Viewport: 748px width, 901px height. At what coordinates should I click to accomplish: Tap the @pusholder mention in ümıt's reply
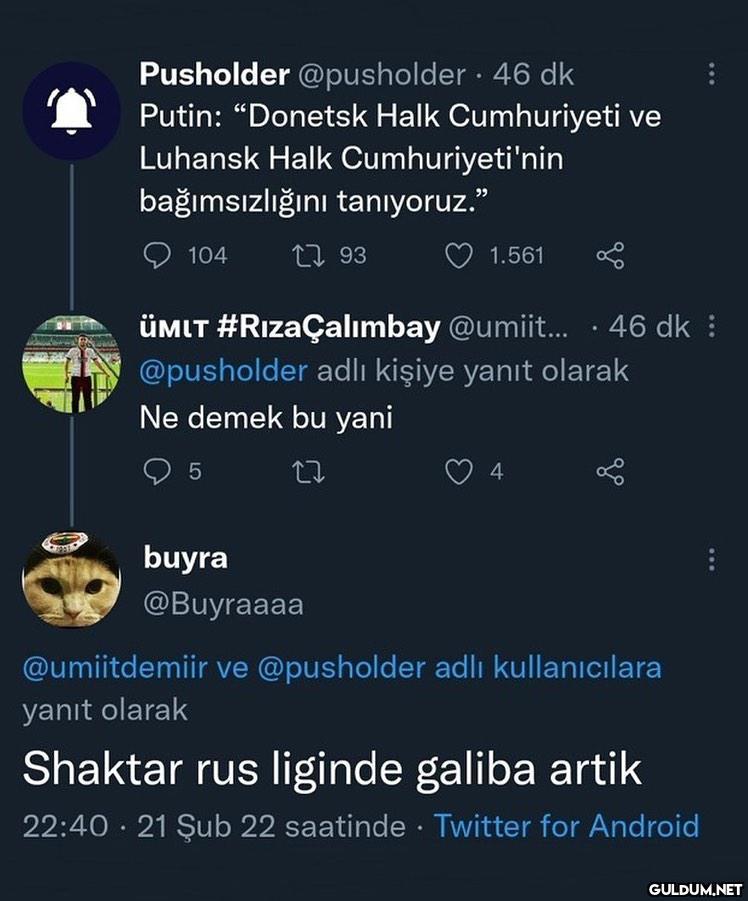[x=223, y=371]
